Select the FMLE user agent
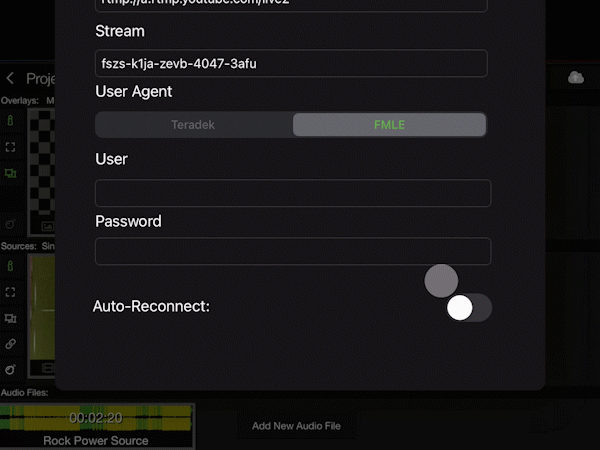600x450 pixels. point(389,125)
